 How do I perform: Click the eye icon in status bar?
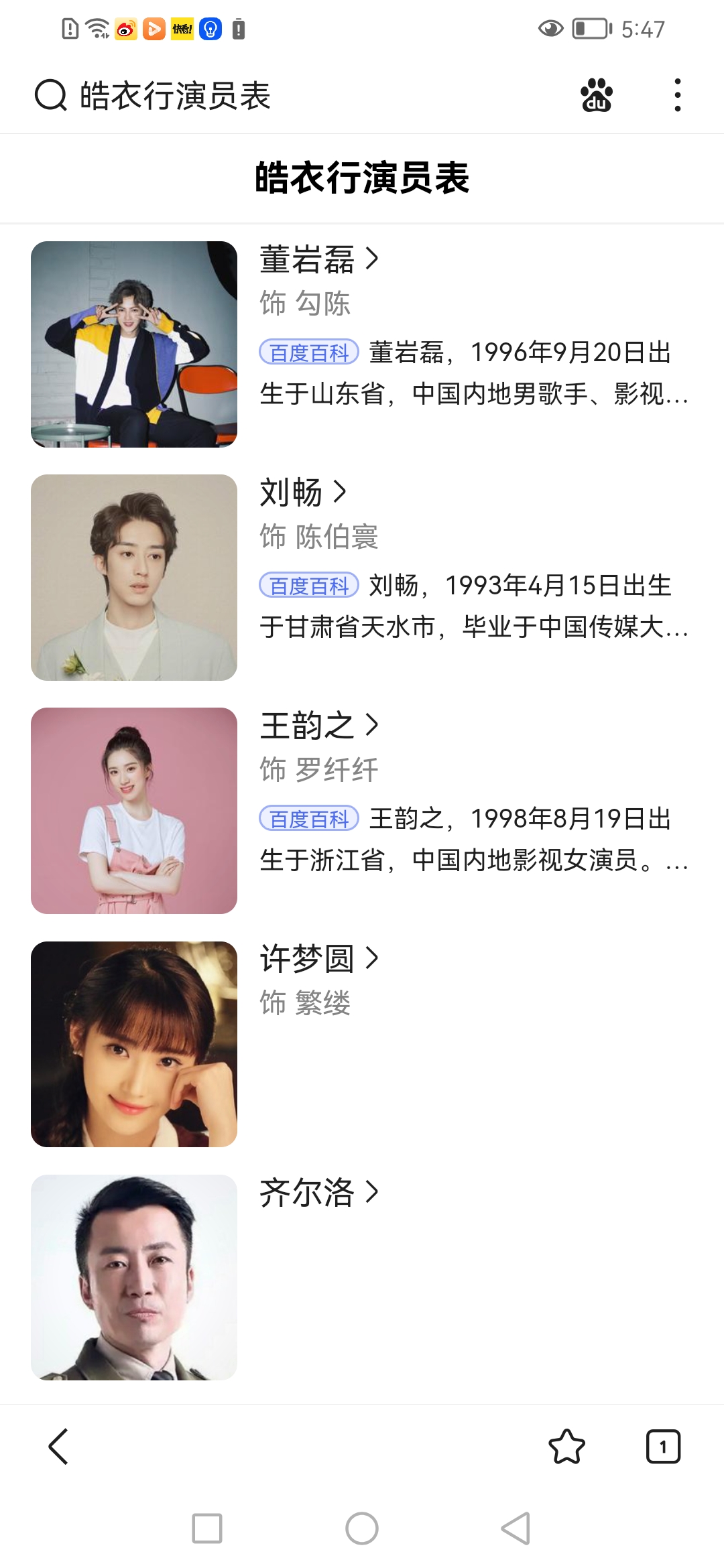[550, 29]
